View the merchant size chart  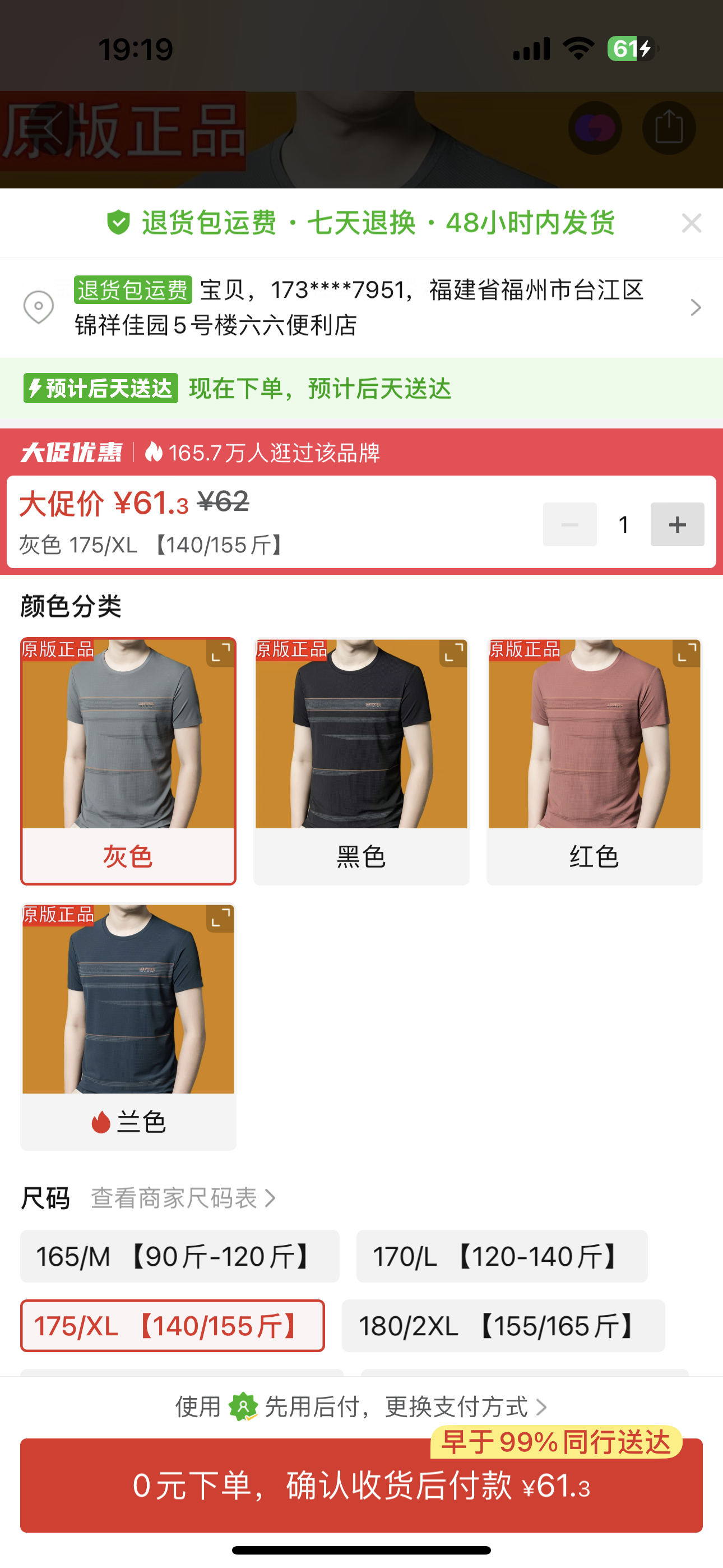coord(183,1198)
